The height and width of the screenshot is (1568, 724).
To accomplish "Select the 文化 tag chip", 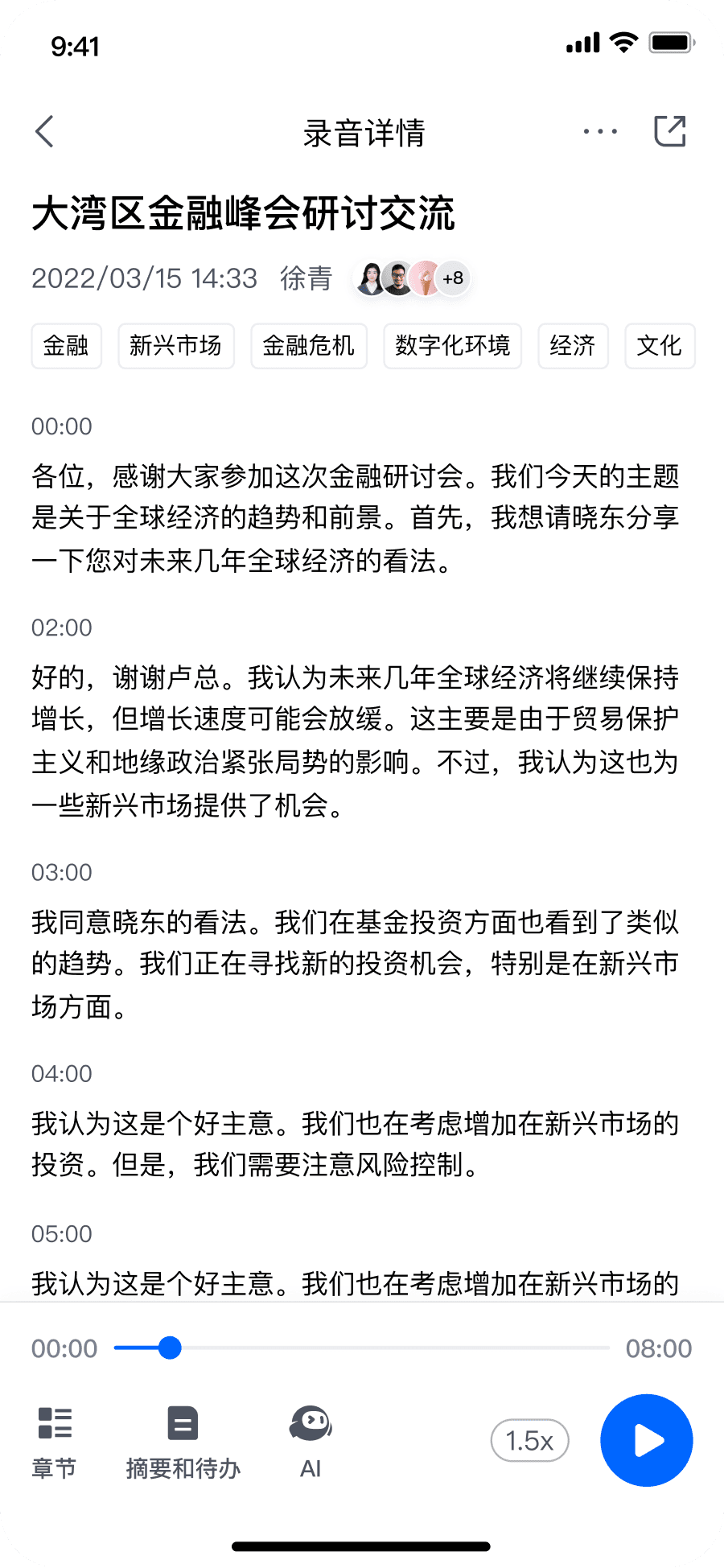I will click(660, 346).
